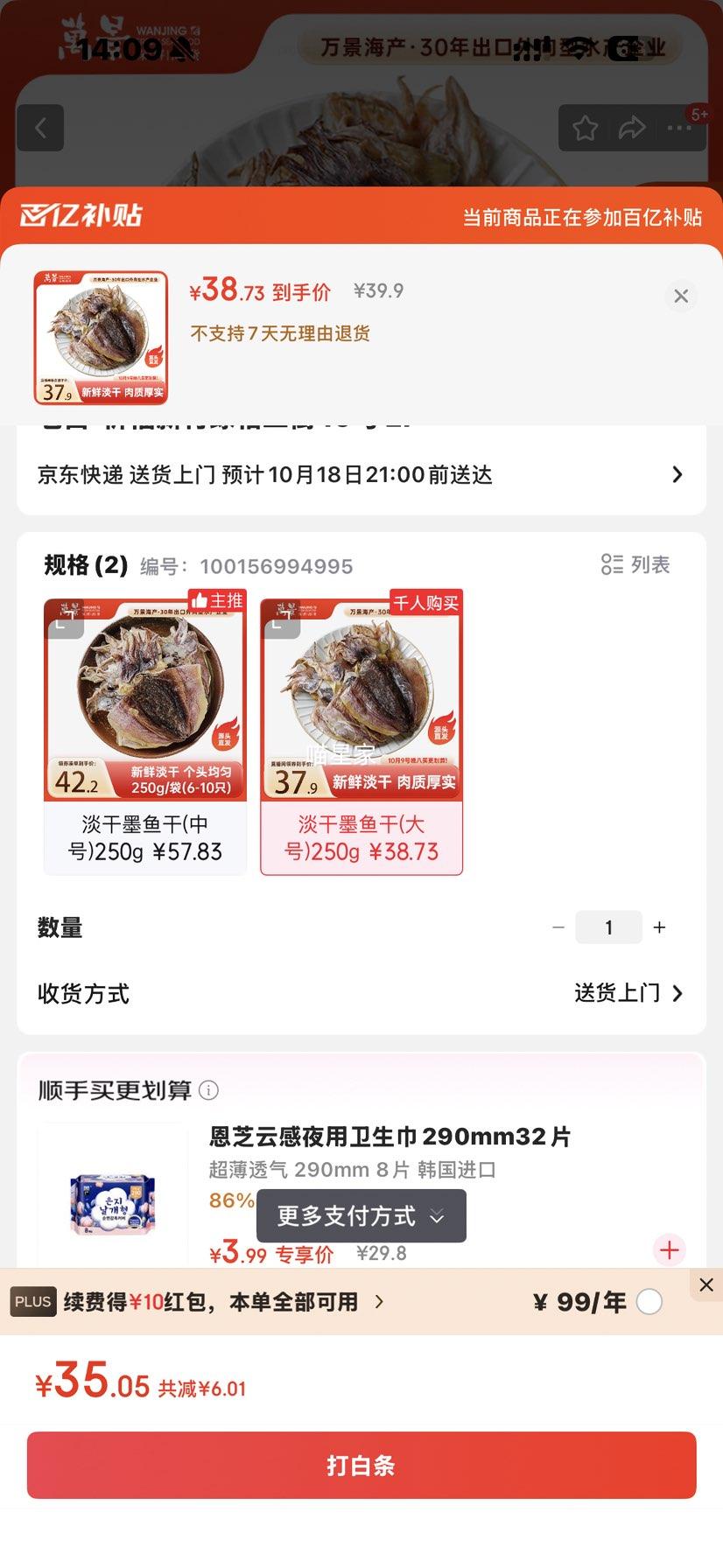Select the 淡干墨鱼干(中号)250g option
723x1568 pixels.
(145, 733)
